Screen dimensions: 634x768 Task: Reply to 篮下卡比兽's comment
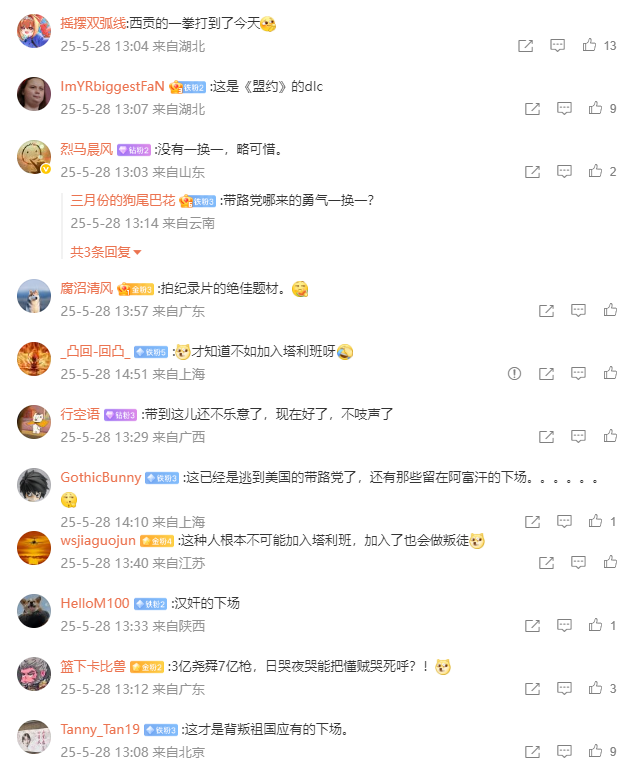[564, 689]
